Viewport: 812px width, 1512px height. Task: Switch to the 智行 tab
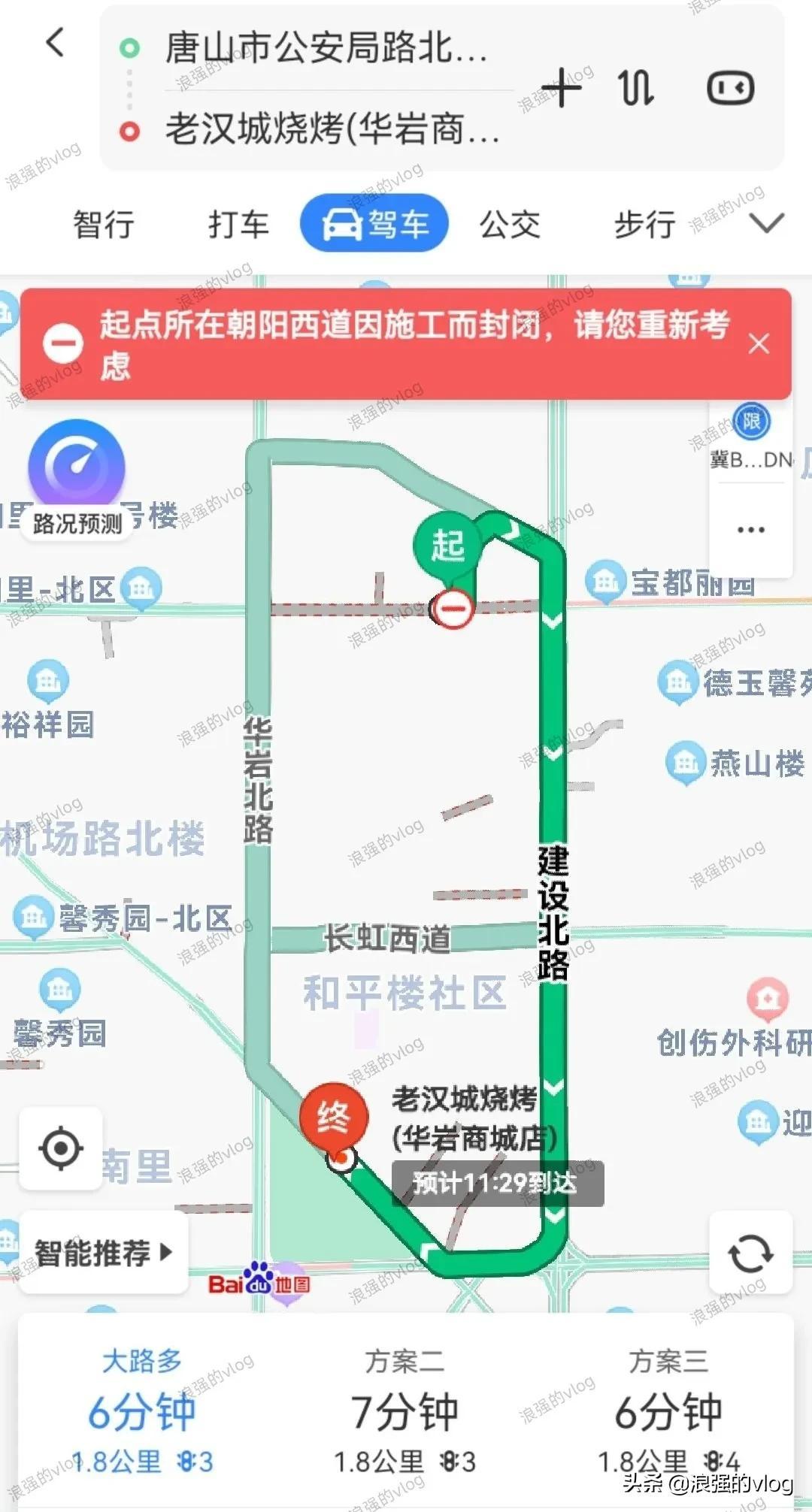point(104,224)
